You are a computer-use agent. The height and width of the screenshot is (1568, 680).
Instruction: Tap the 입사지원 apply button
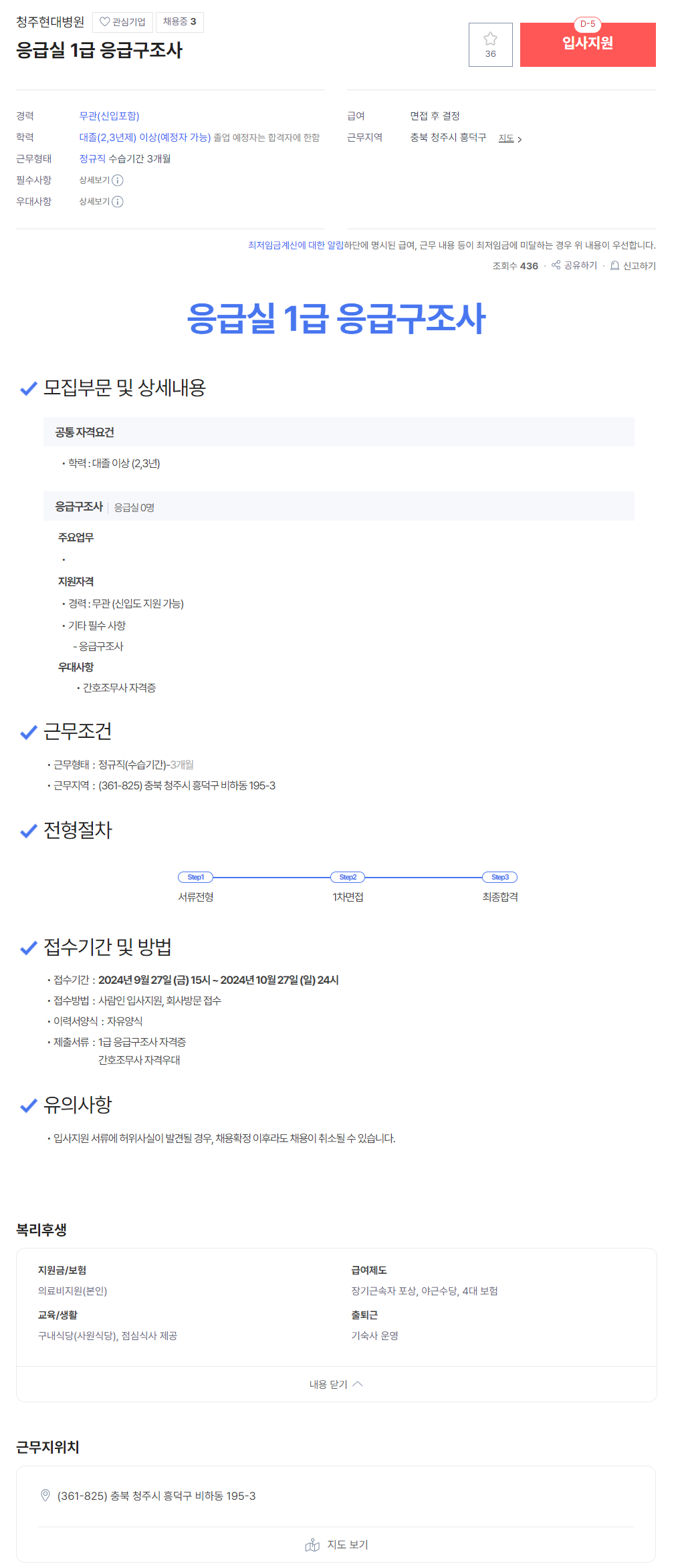(x=587, y=44)
